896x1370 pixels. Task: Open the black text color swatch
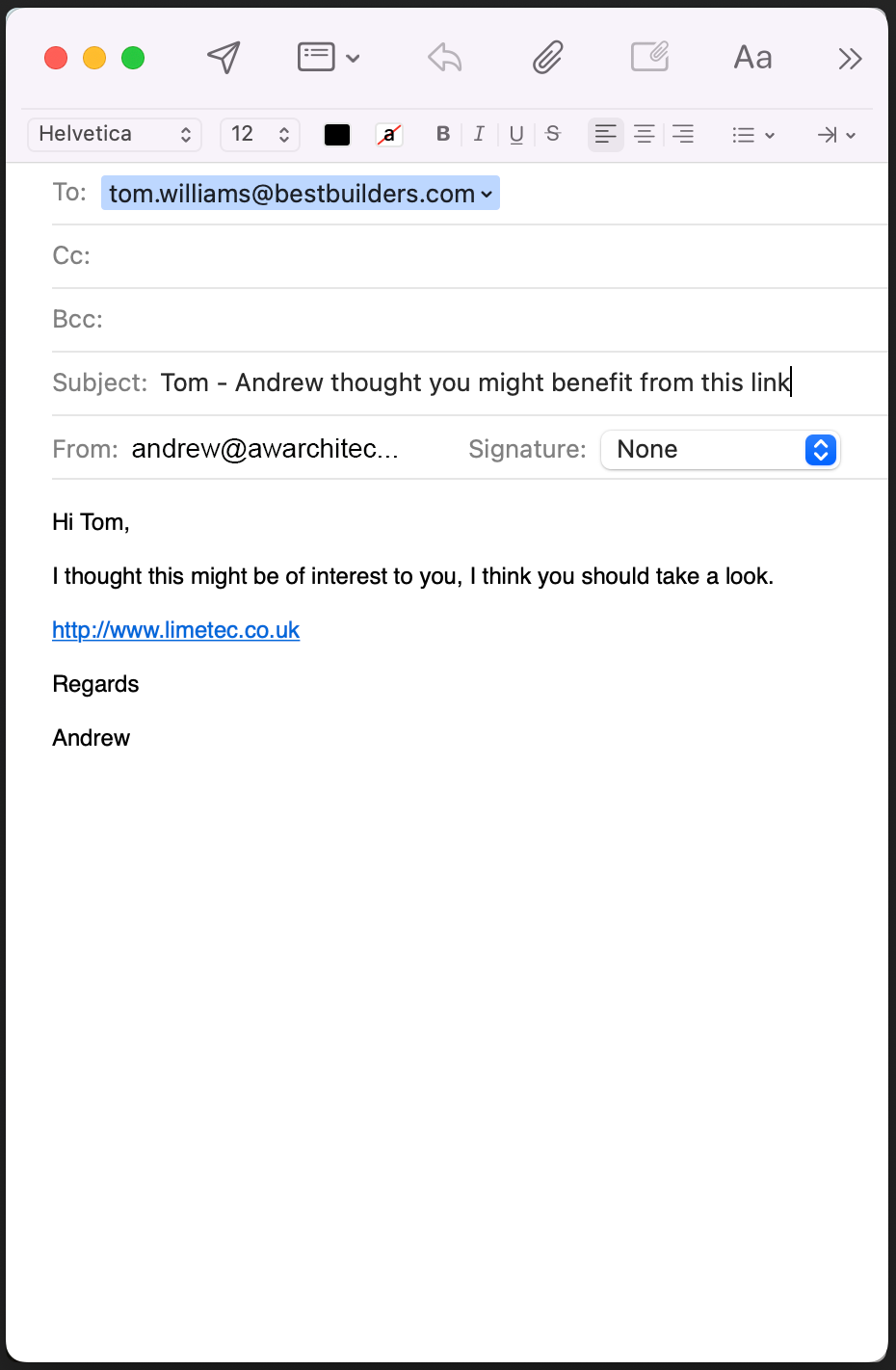click(337, 135)
